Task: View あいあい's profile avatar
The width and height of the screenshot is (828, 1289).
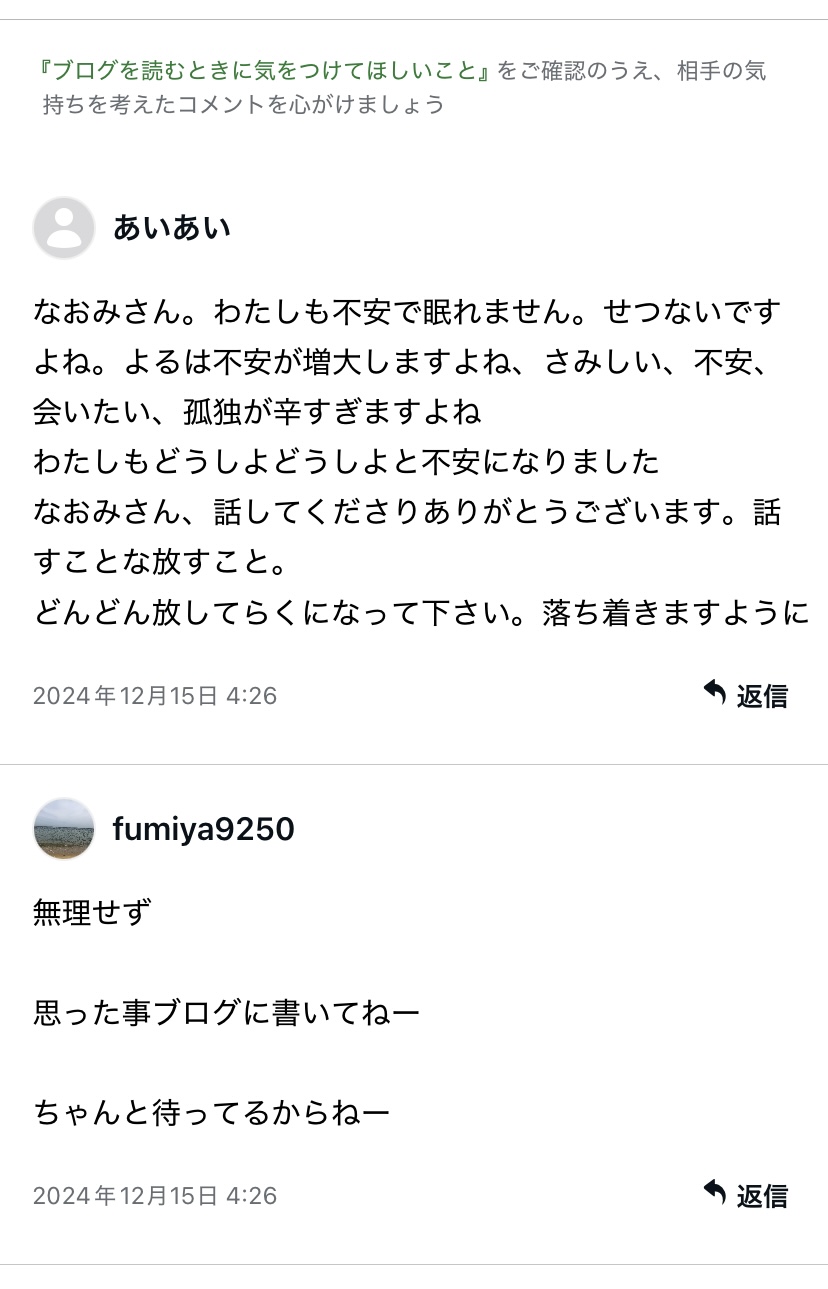Action: tap(64, 228)
